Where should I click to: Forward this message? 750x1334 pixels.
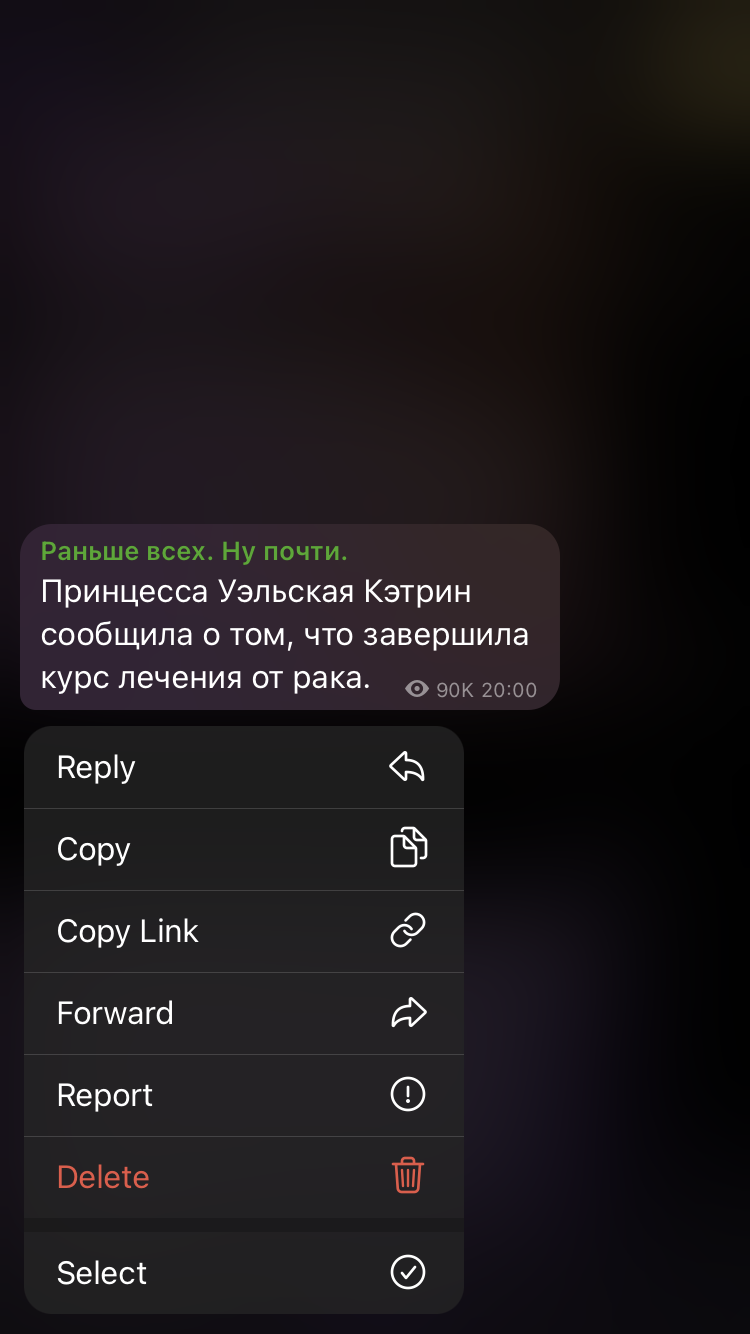(x=243, y=1013)
